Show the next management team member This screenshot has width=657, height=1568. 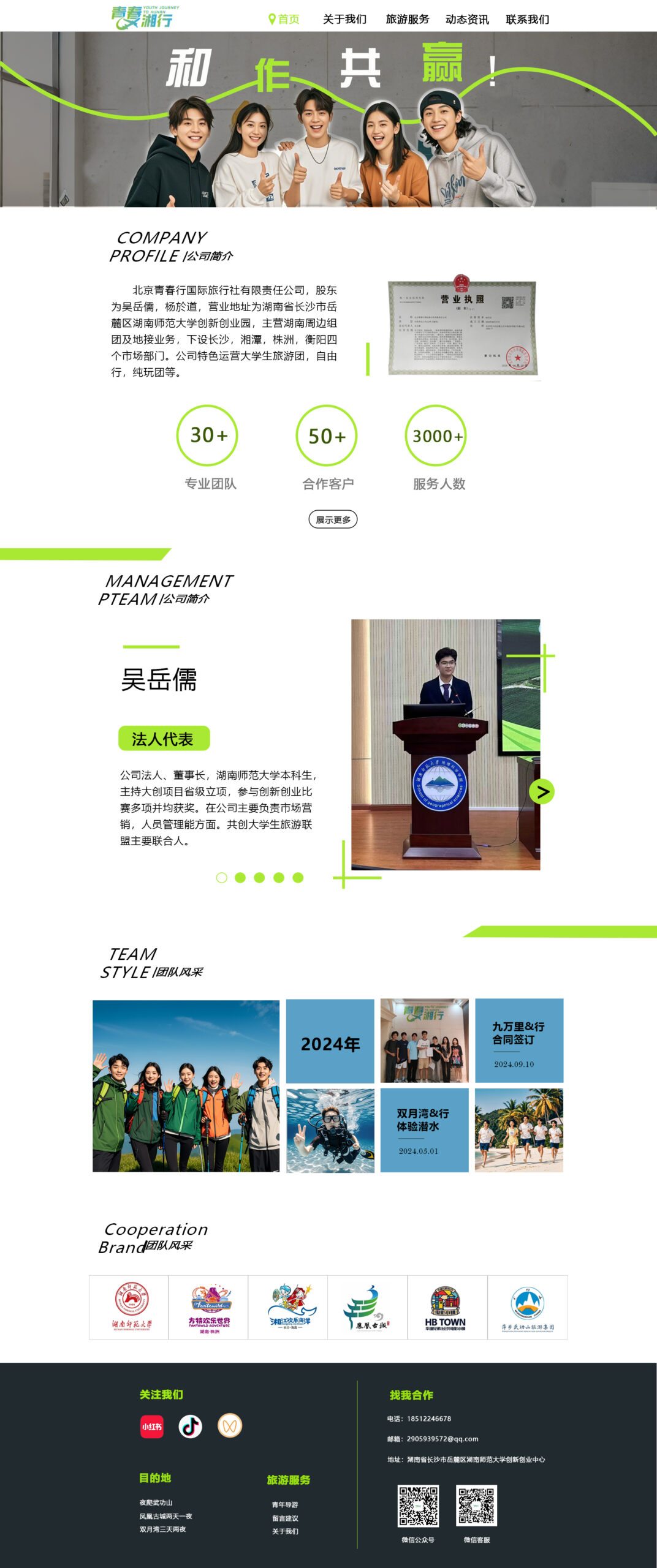[542, 791]
